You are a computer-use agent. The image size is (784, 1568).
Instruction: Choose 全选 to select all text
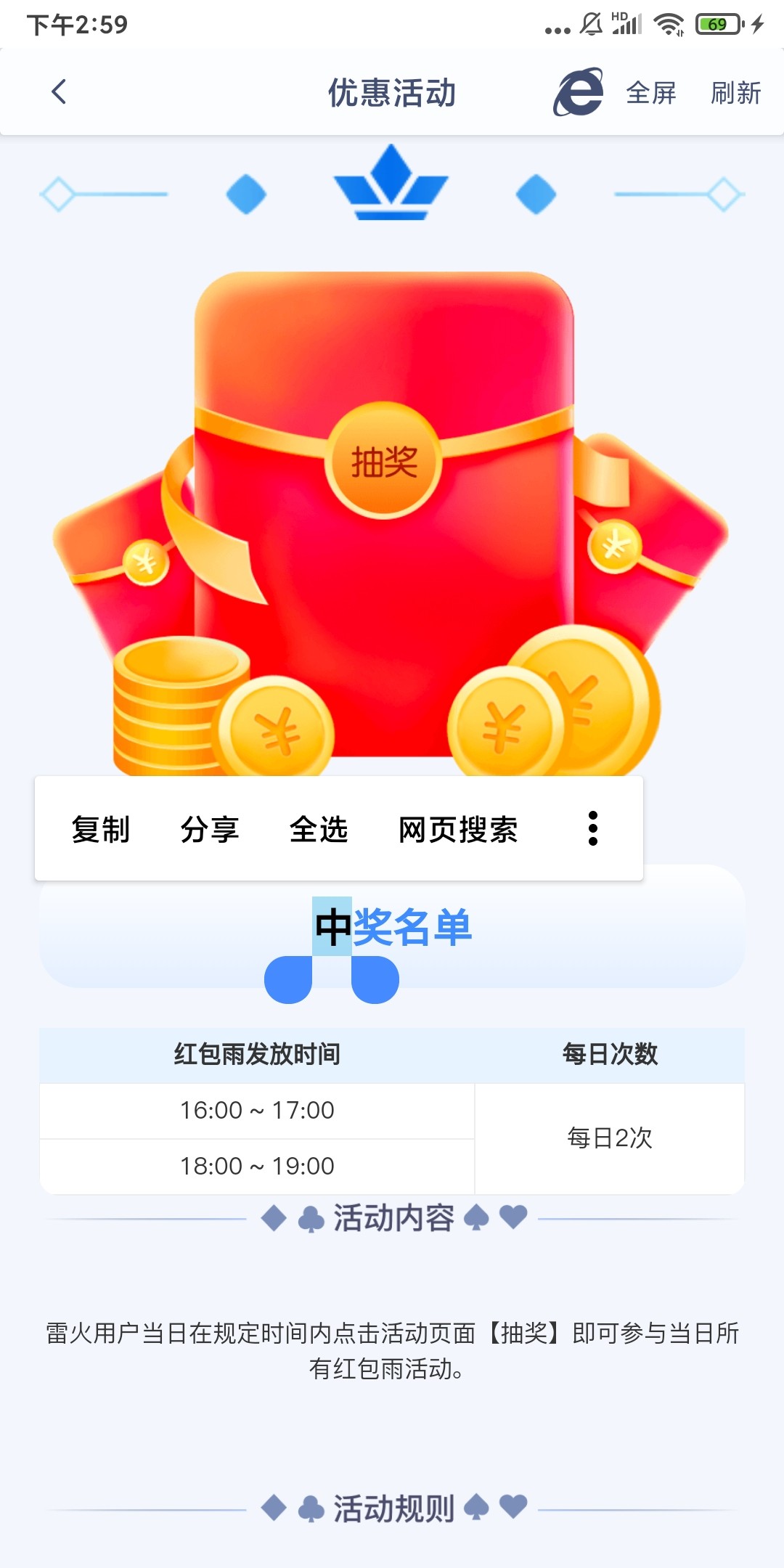(x=319, y=829)
